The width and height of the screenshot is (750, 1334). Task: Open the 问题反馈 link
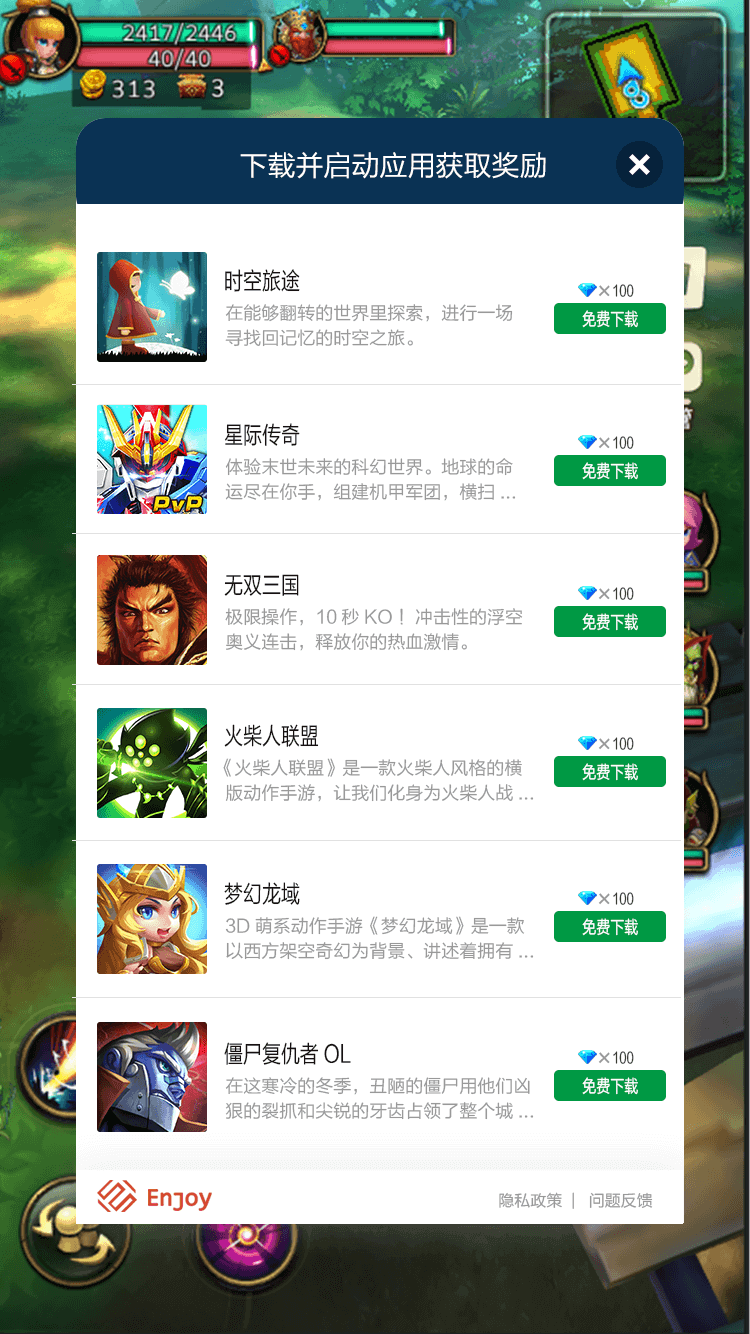coord(621,1200)
